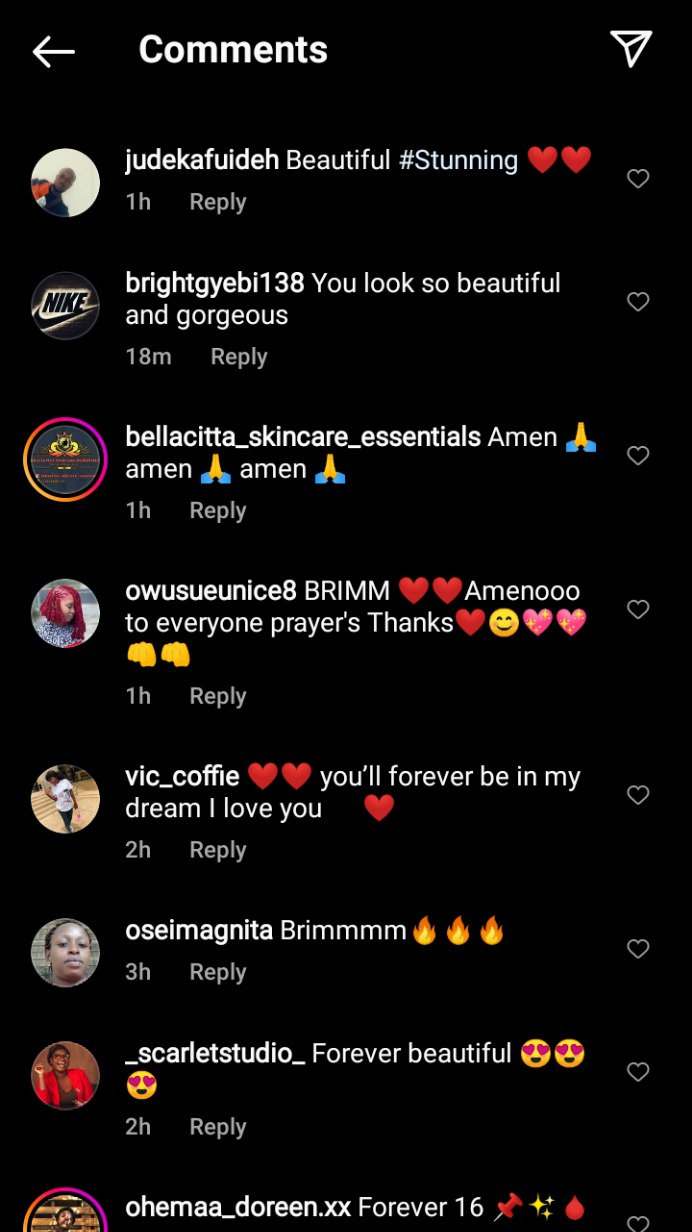692x1232 pixels.
Task: Like oseimagnita's Brimmmm comment
Action: [638, 949]
